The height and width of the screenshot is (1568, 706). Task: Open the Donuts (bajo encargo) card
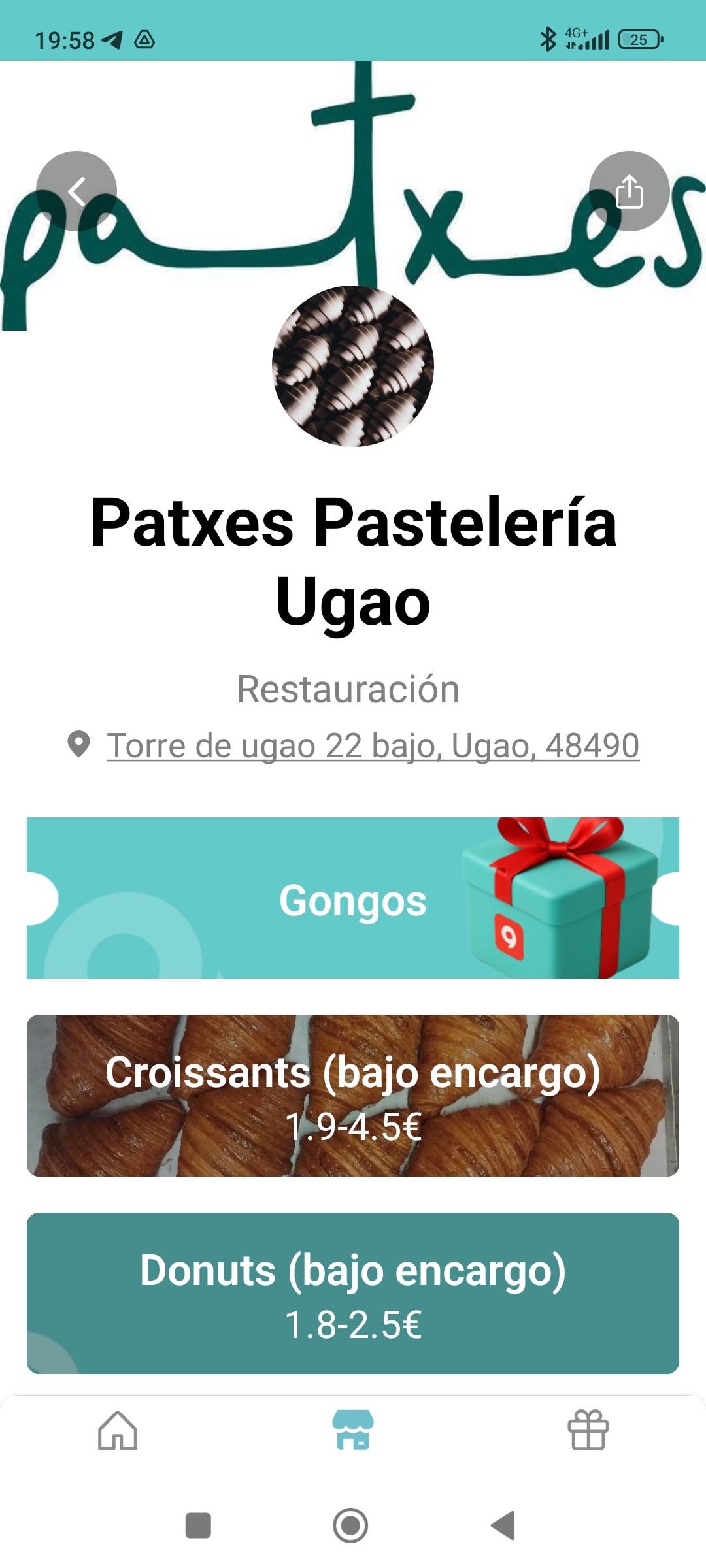(353, 1294)
